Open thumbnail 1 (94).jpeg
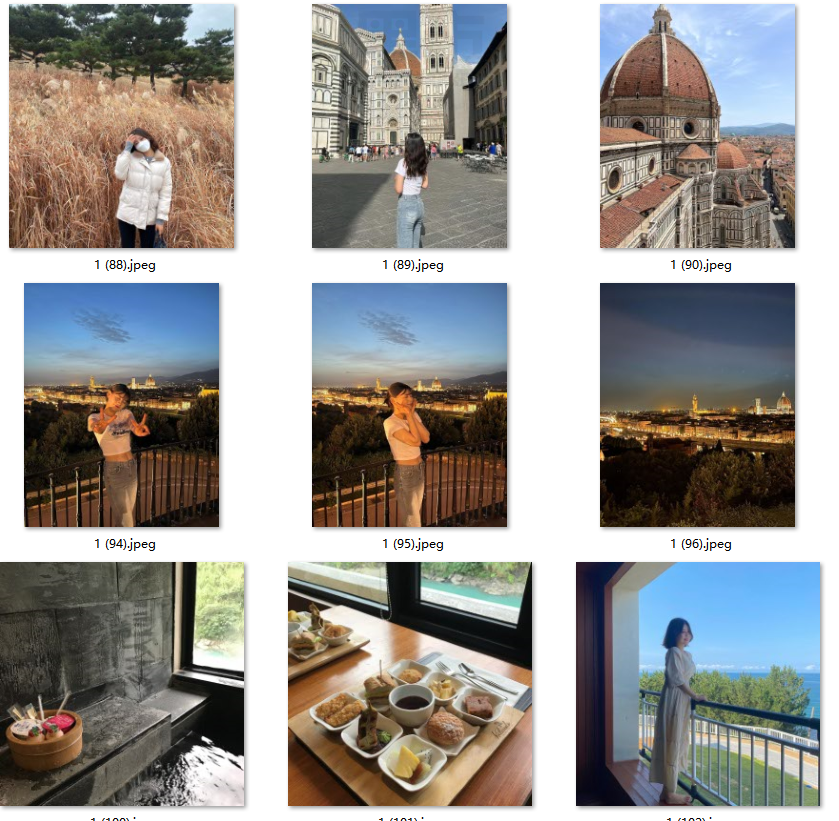This screenshot has width=839, height=821. [x=122, y=405]
